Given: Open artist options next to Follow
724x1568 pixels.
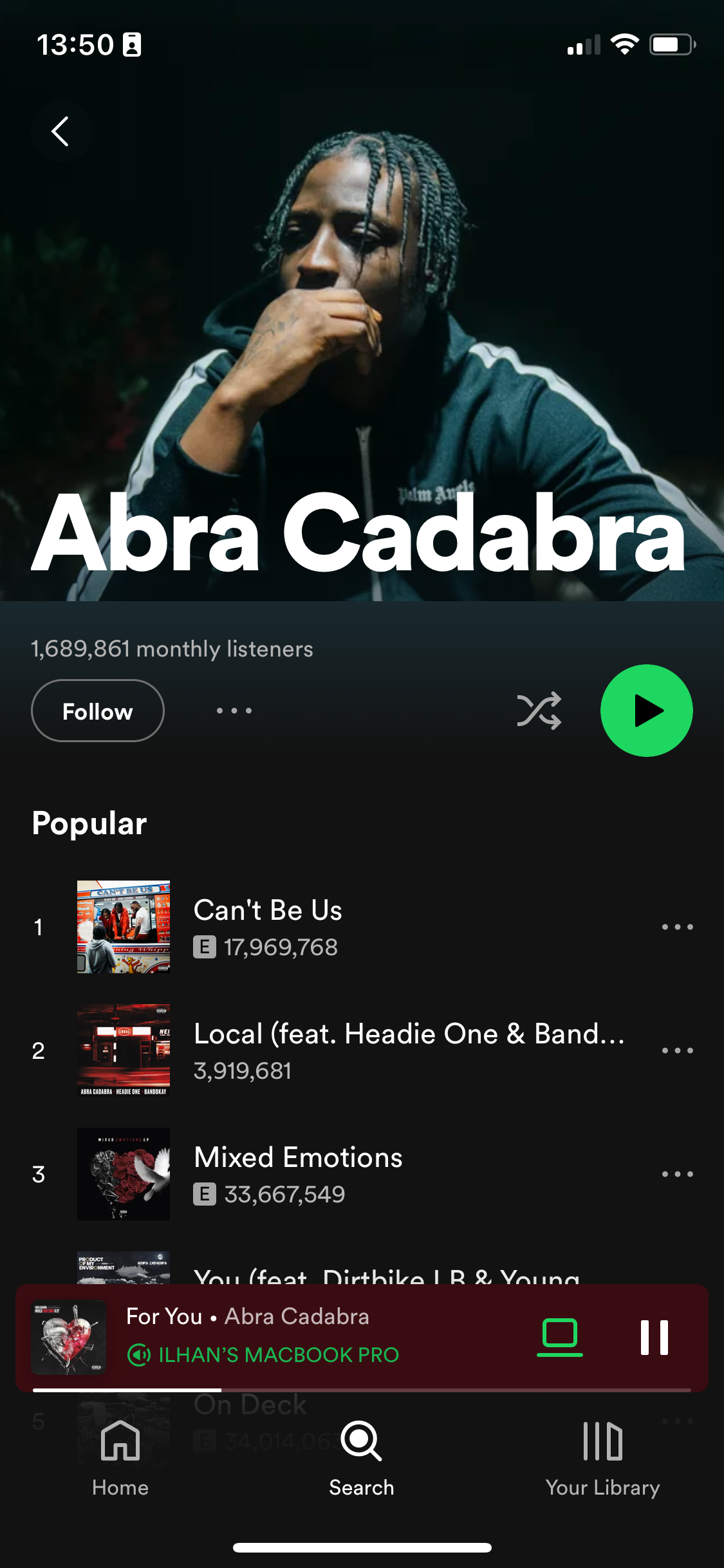Looking at the screenshot, I should coord(234,711).
